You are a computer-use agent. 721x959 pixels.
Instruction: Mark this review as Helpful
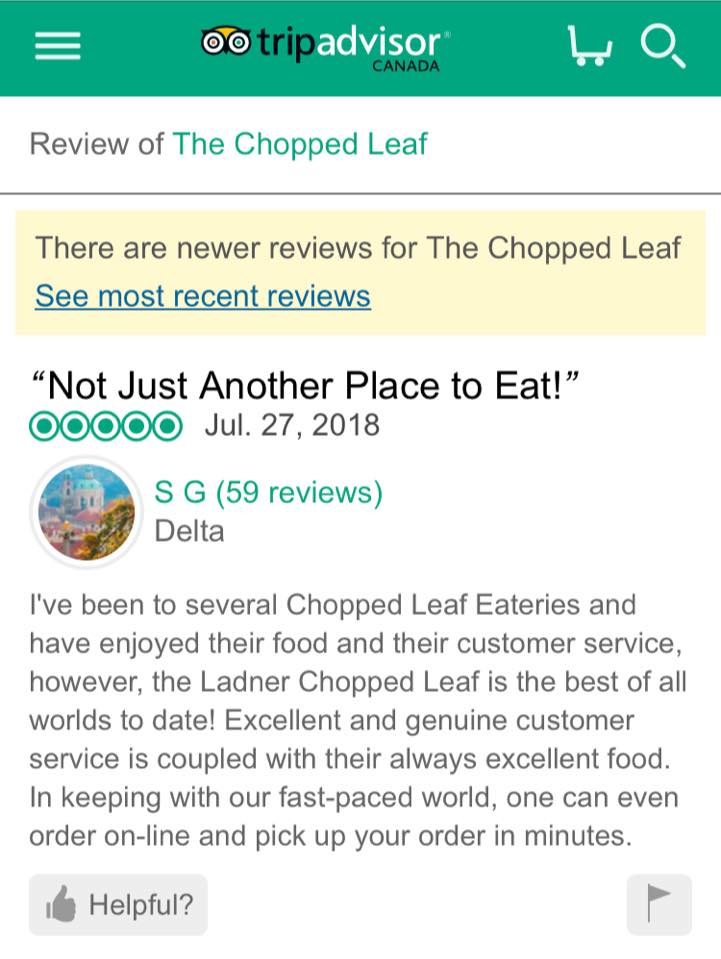click(x=119, y=905)
